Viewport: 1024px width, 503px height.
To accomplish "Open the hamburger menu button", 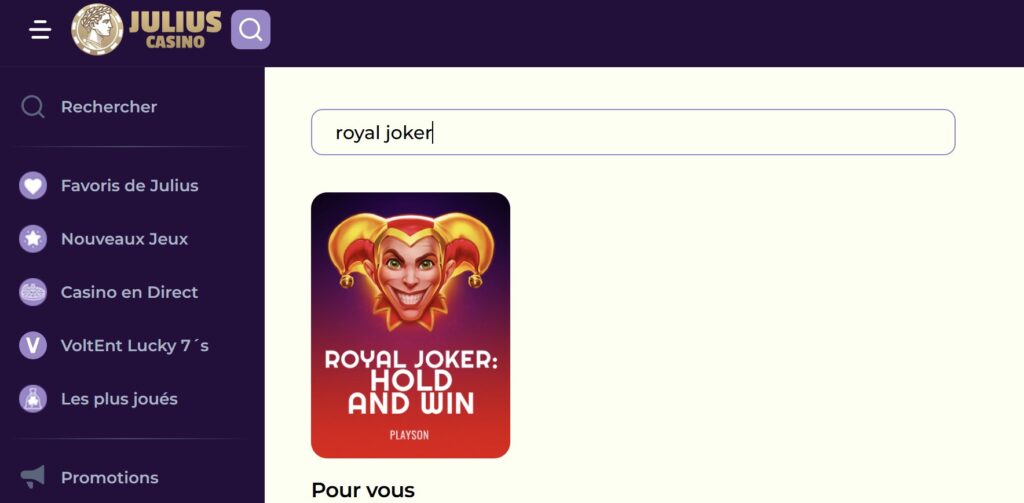I will (40, 30).
